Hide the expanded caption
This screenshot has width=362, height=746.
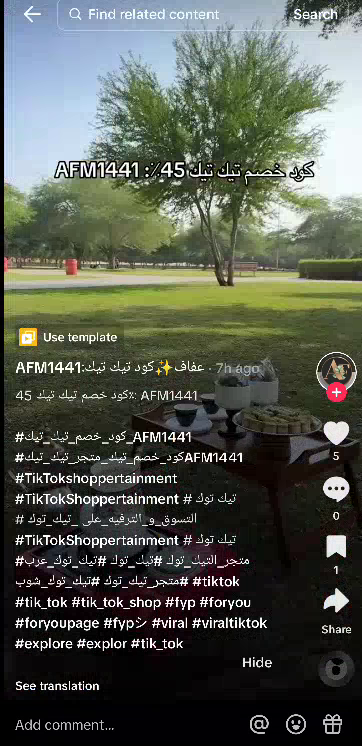(257, 663)
